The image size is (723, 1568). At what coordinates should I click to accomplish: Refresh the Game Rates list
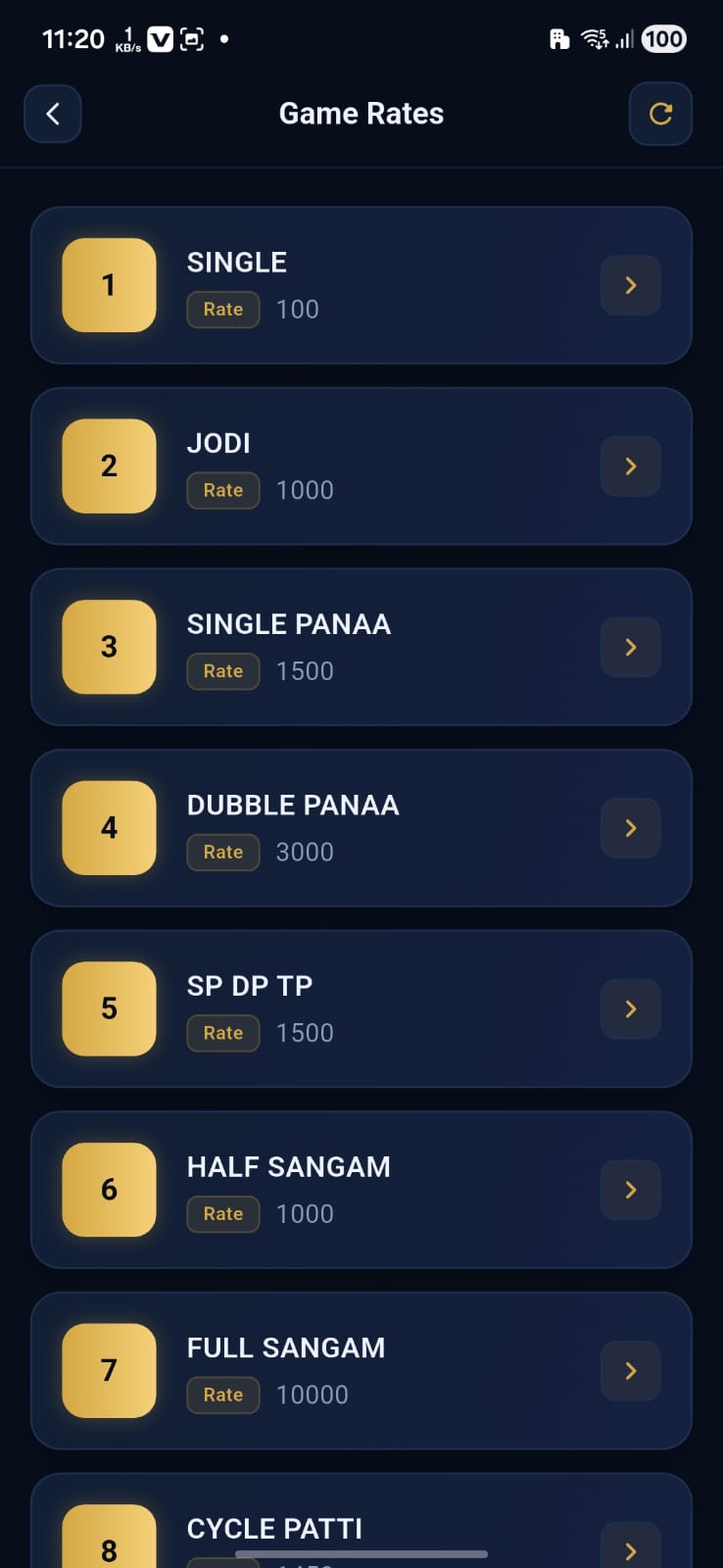click(660, 114)
